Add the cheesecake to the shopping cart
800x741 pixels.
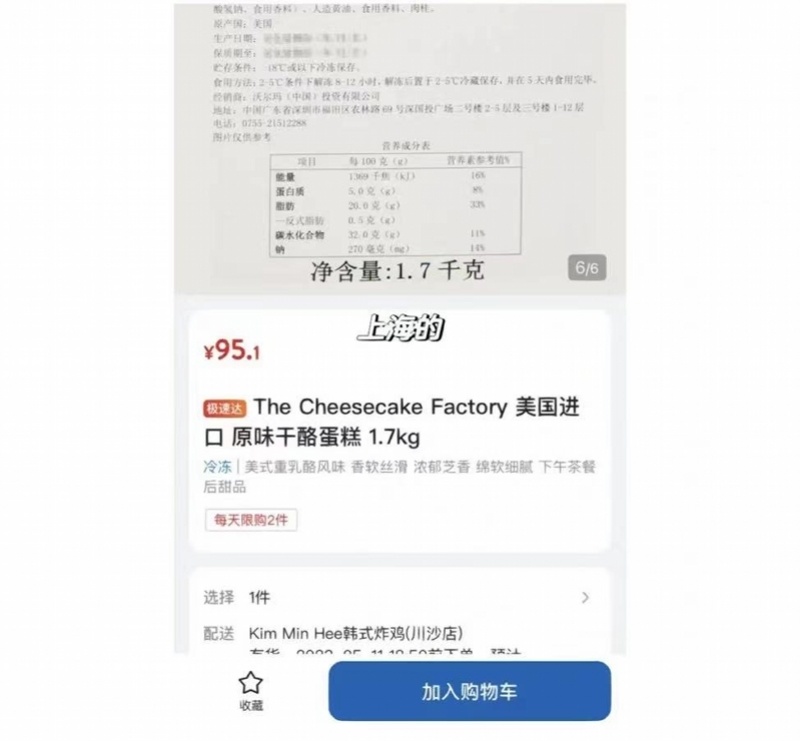coord(469,691)
